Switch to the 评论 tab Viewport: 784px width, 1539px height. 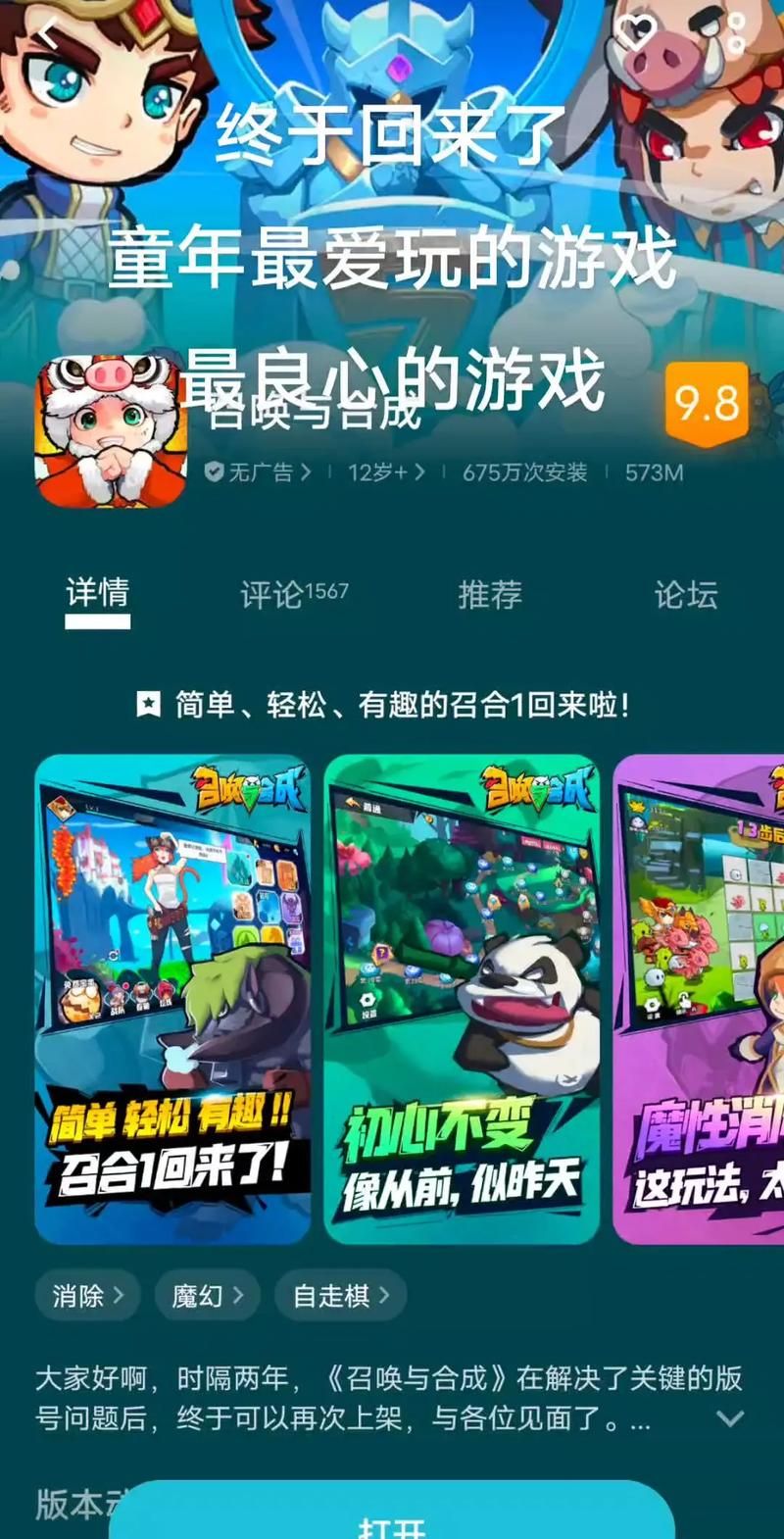293,594
